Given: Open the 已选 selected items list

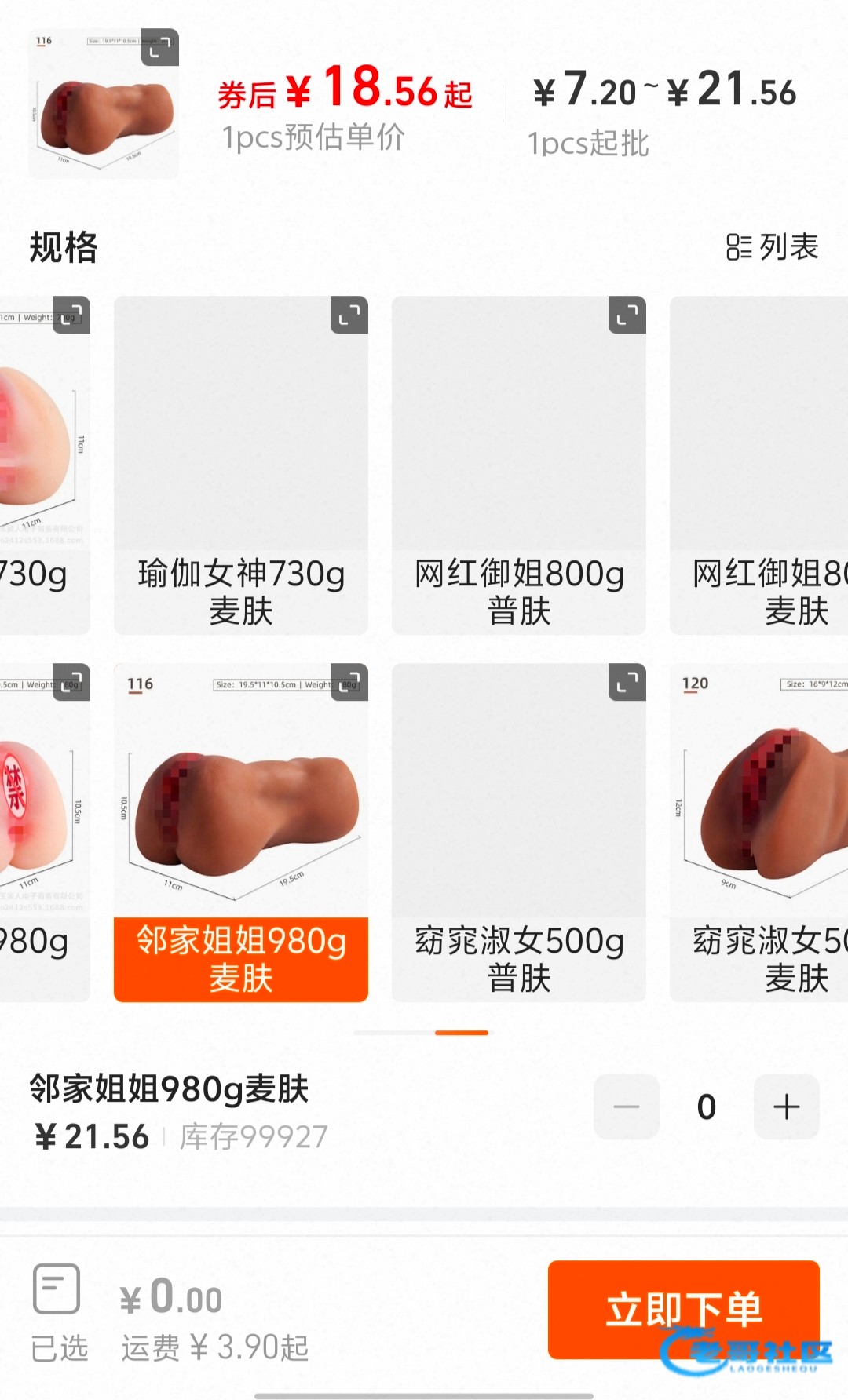Looking at the screenshot, I should tap(58, 1312).
